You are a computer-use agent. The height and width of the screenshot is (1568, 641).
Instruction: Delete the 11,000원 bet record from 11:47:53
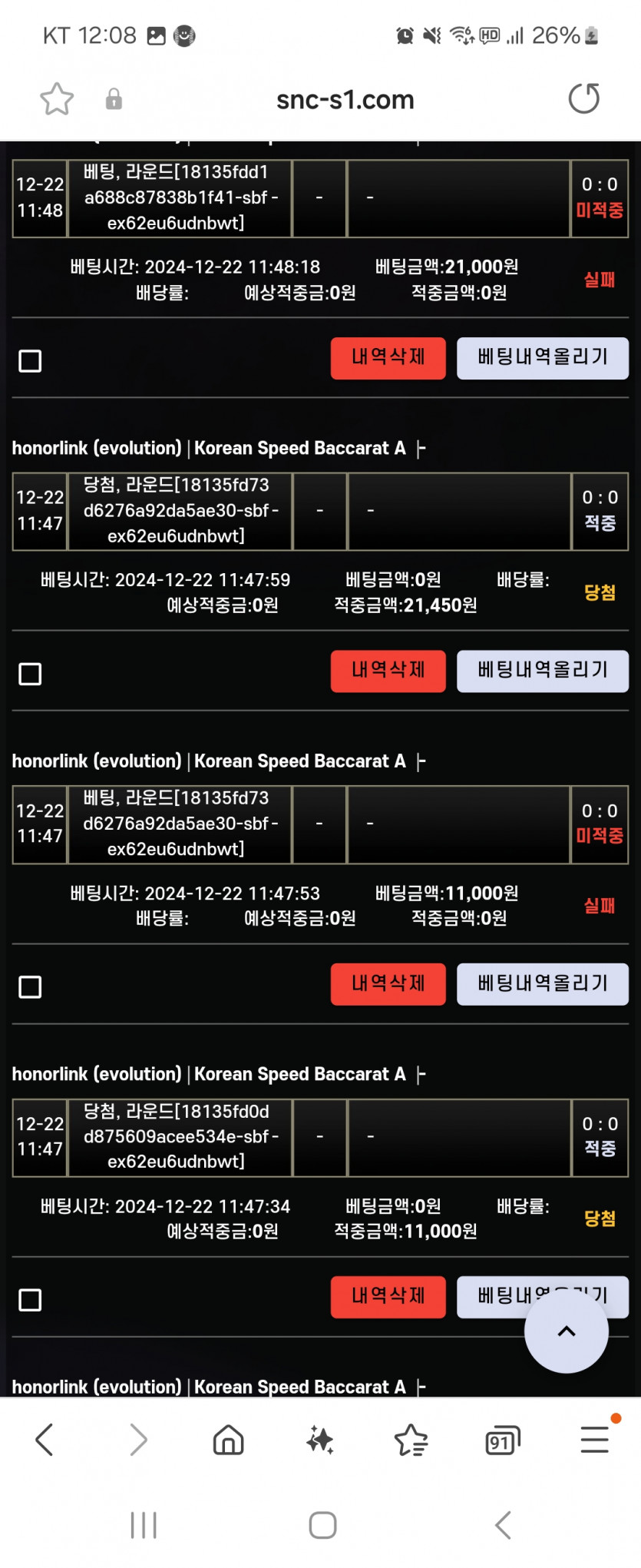(388, 983)
